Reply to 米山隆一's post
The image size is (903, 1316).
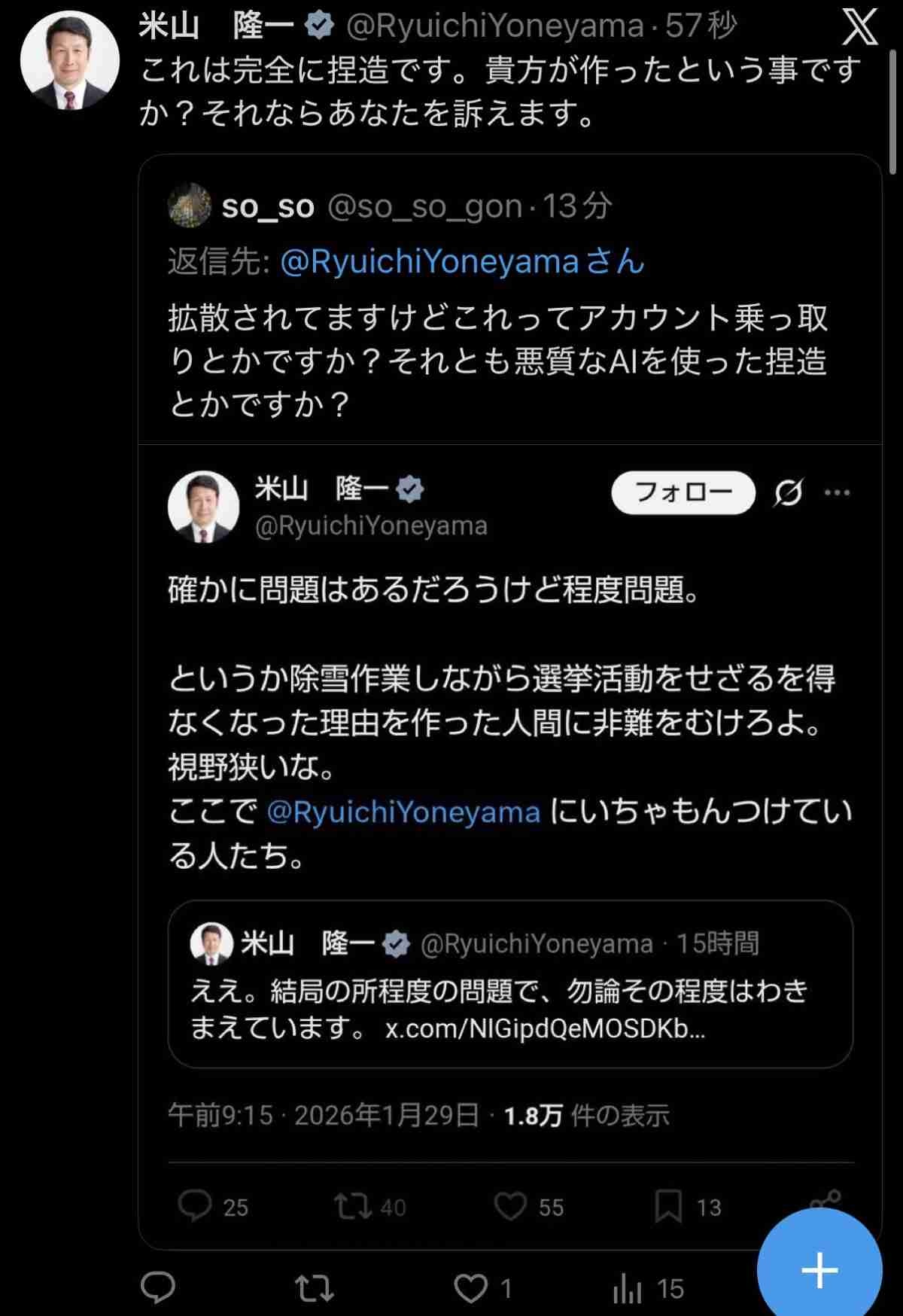click(x=158, y=1288)
